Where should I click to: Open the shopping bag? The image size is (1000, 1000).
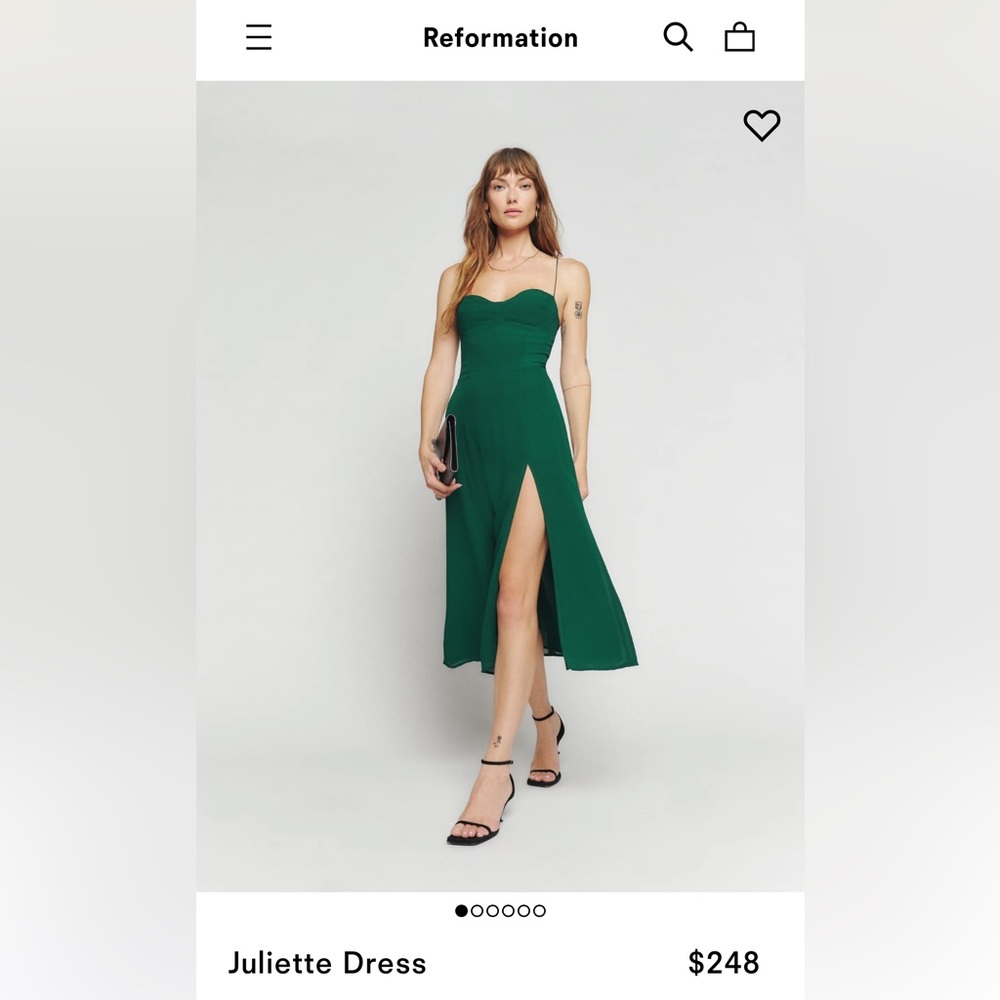pos(739,38)
